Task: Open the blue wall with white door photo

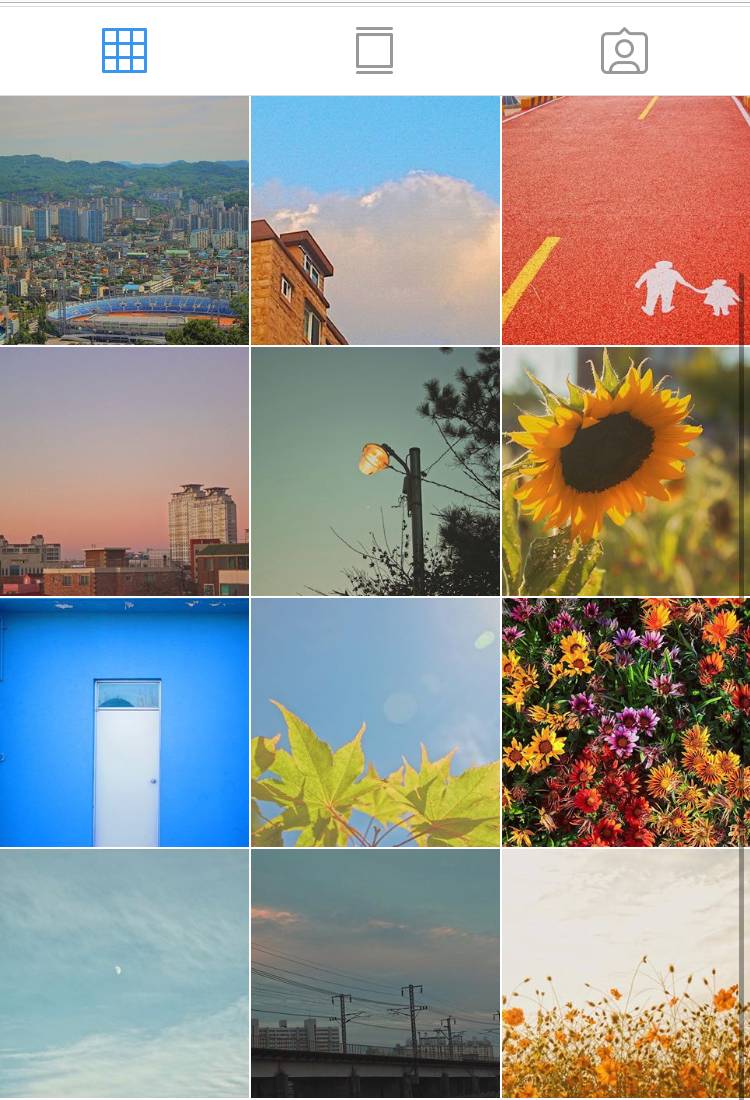Action: tap(124, 722)
